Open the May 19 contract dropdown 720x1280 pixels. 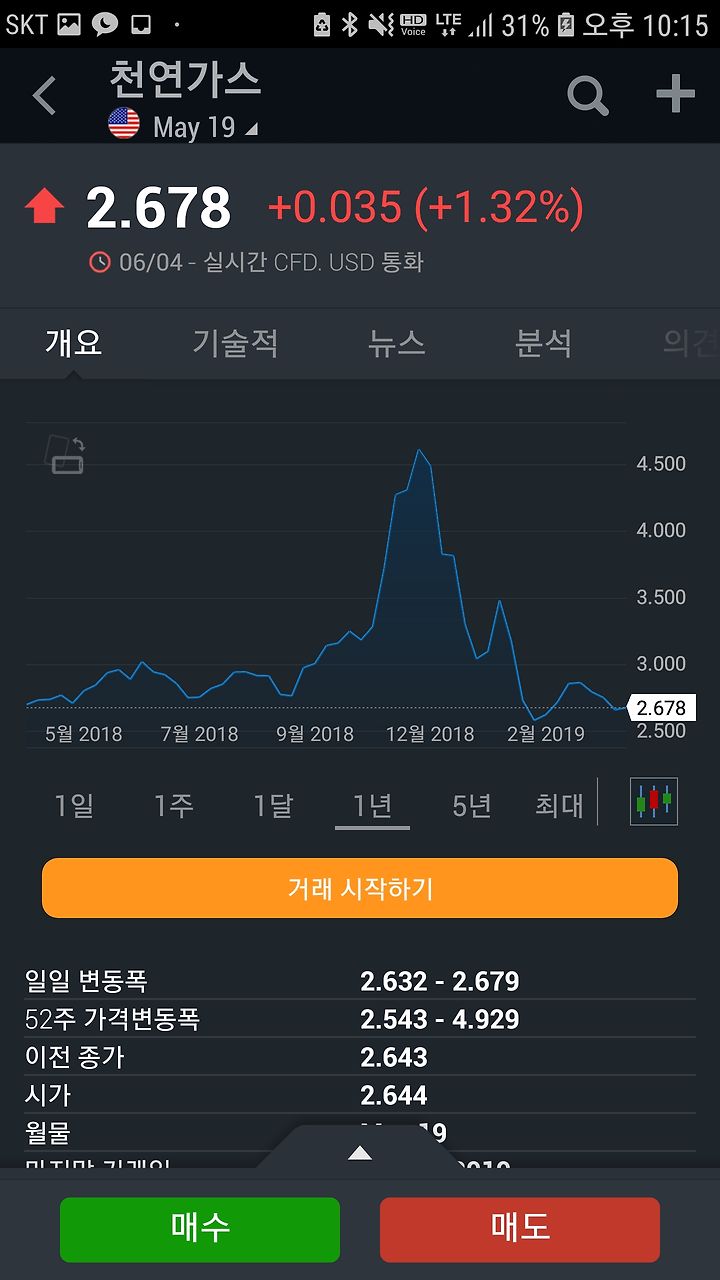(183, 127)
